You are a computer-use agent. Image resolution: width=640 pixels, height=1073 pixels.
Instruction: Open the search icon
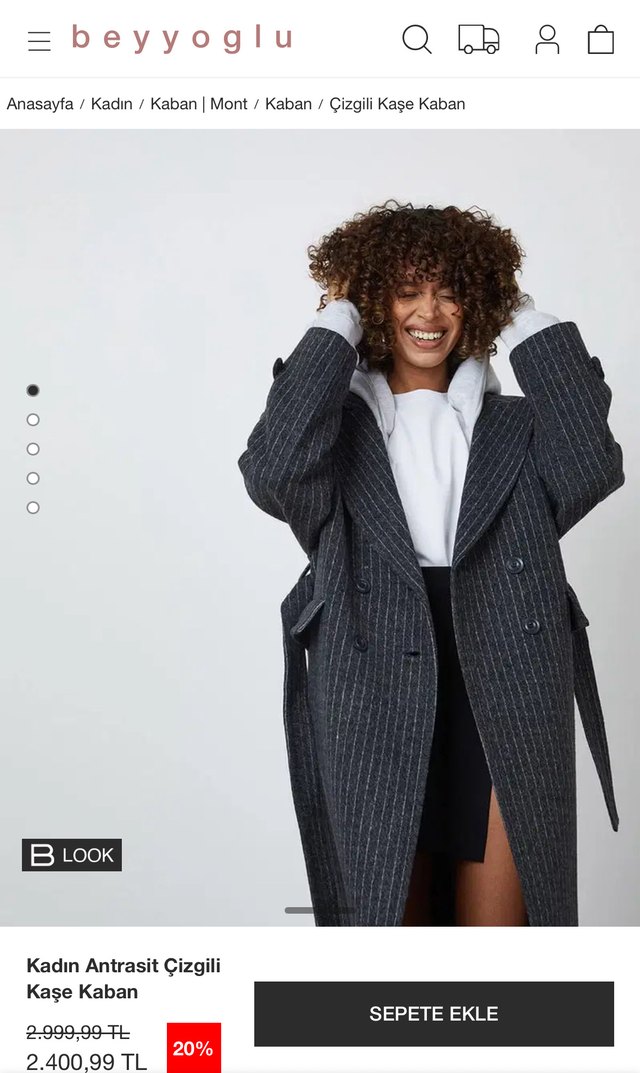click(x=416, y=40)
